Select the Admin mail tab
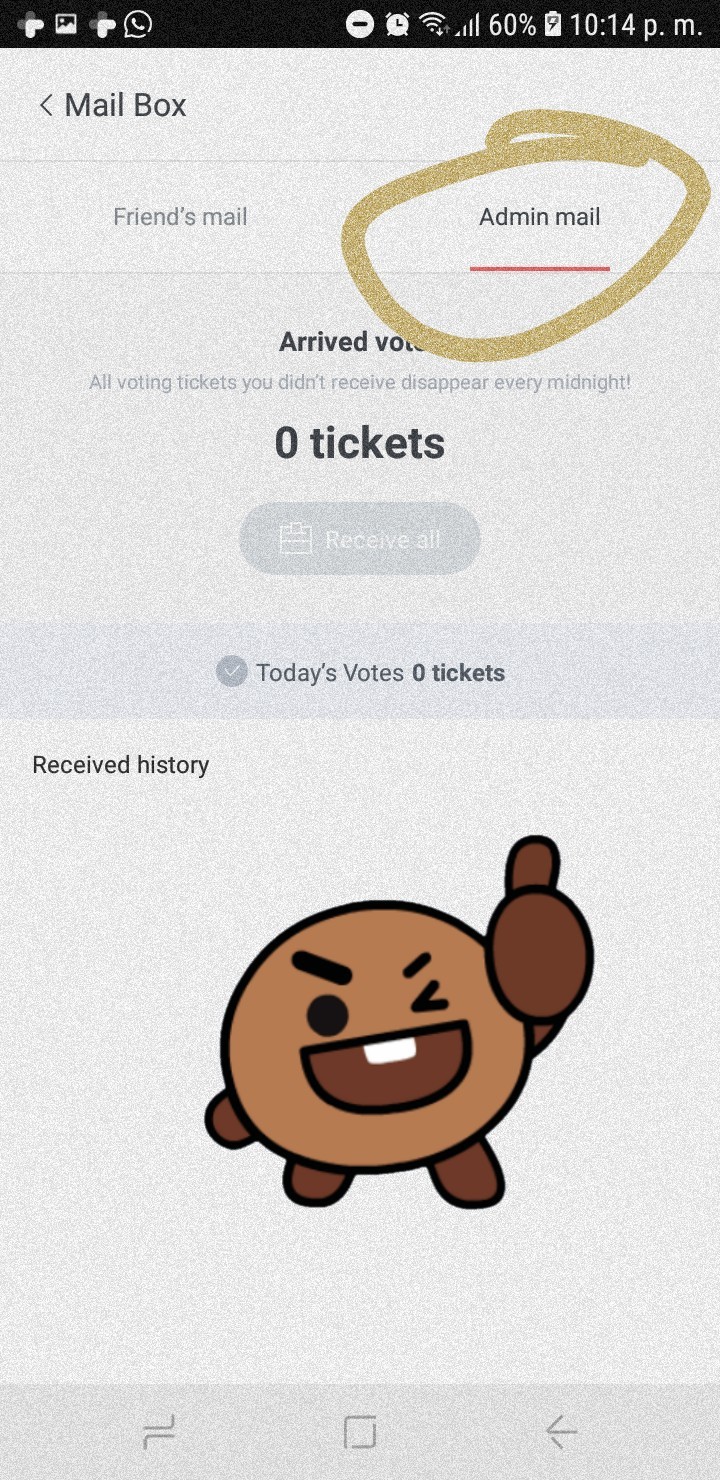This screenshot has width=720, height=1480. (539, 217)
